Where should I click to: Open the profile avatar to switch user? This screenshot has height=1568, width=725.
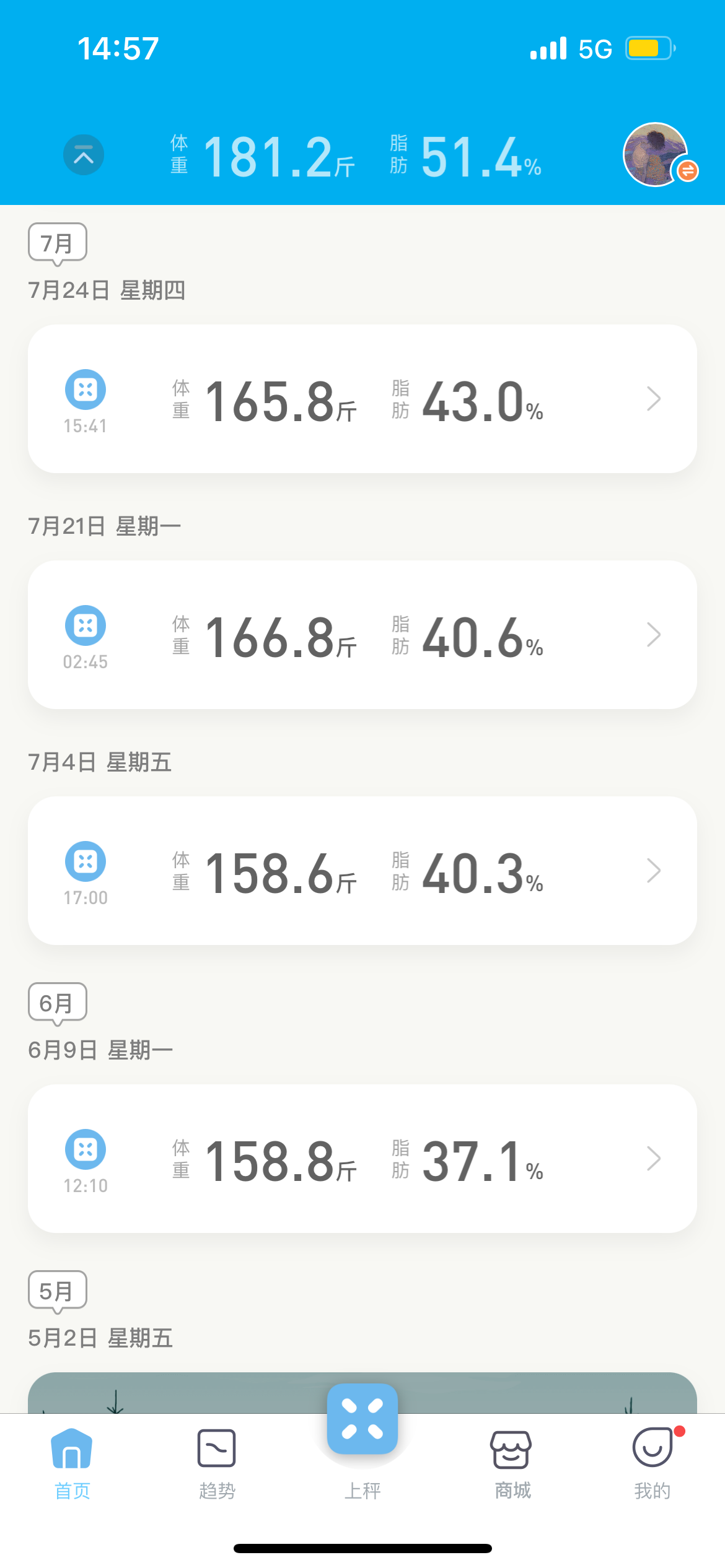[x=656, y=155]
